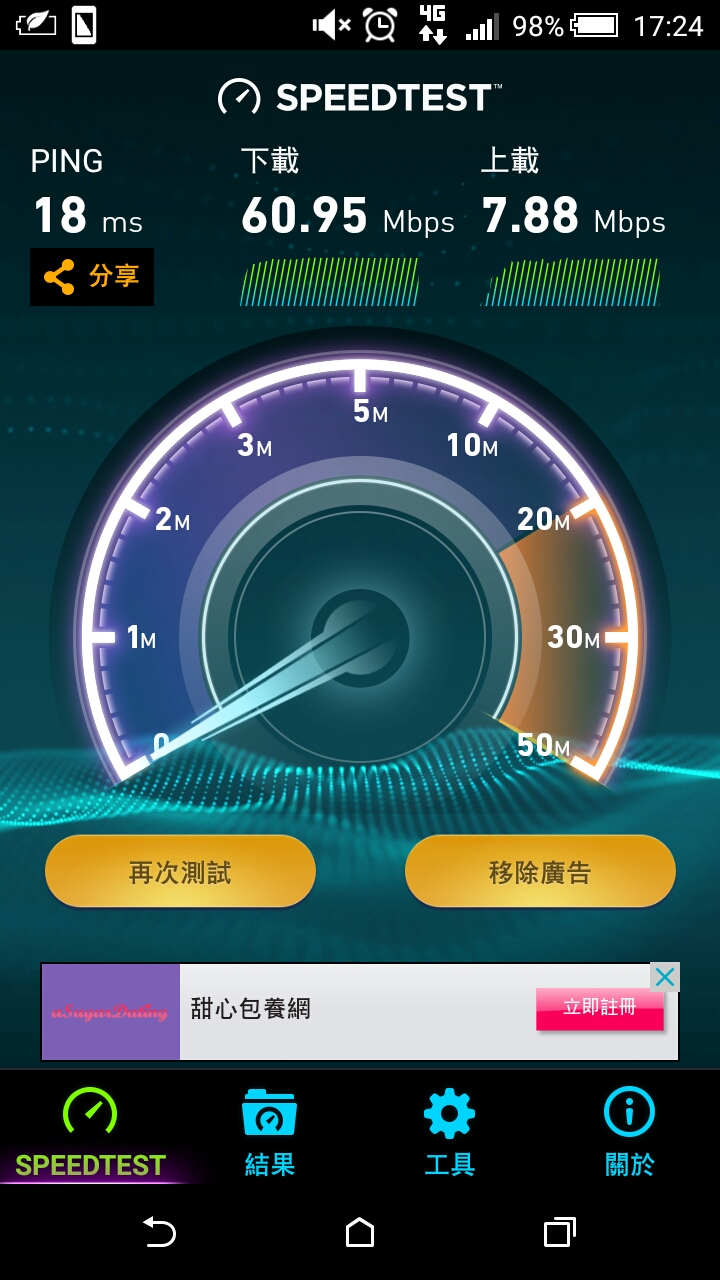
Task: Tap the 立即註冊 button in the ad
Action: click(600, 1008)
